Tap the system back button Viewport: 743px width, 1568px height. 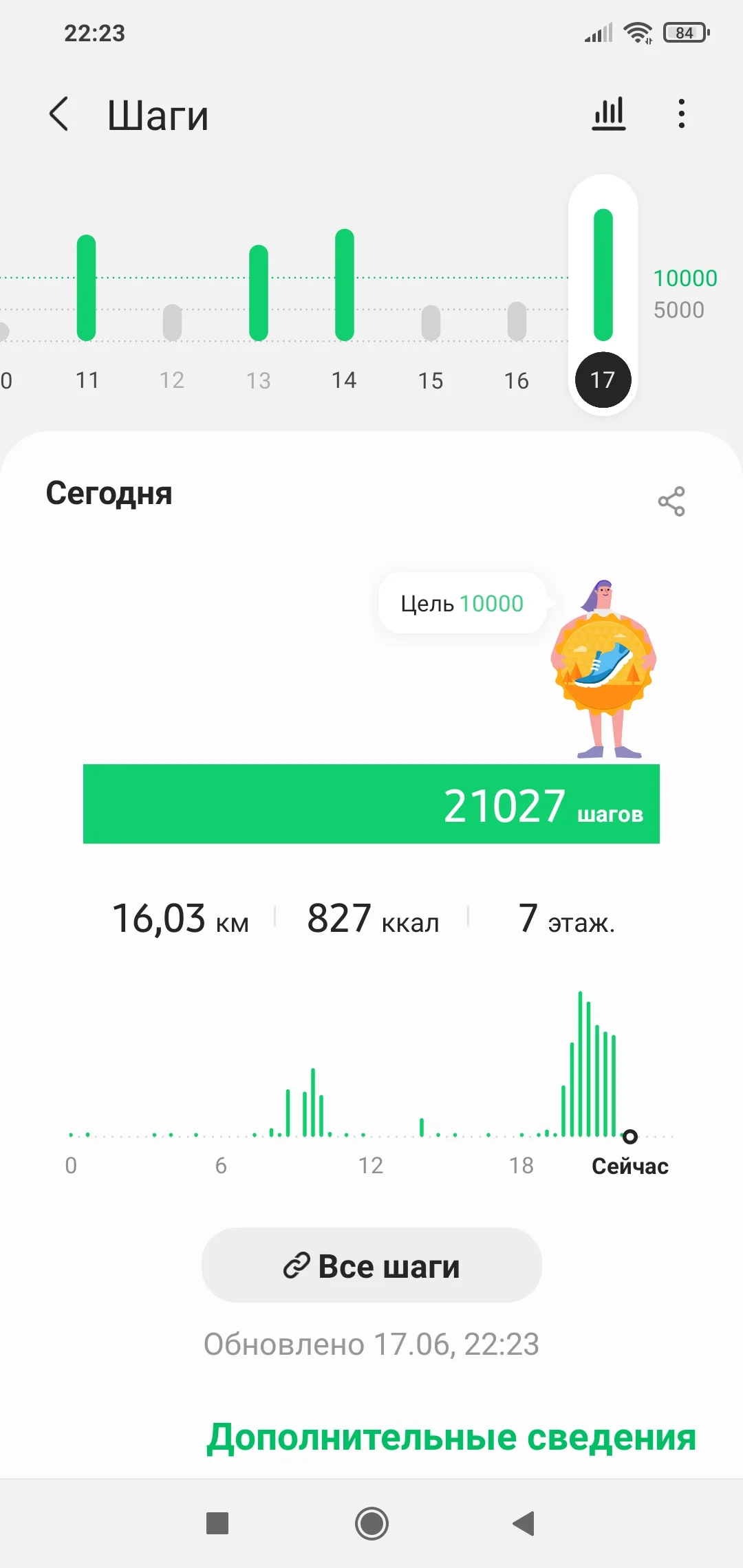coord(524,1523)
